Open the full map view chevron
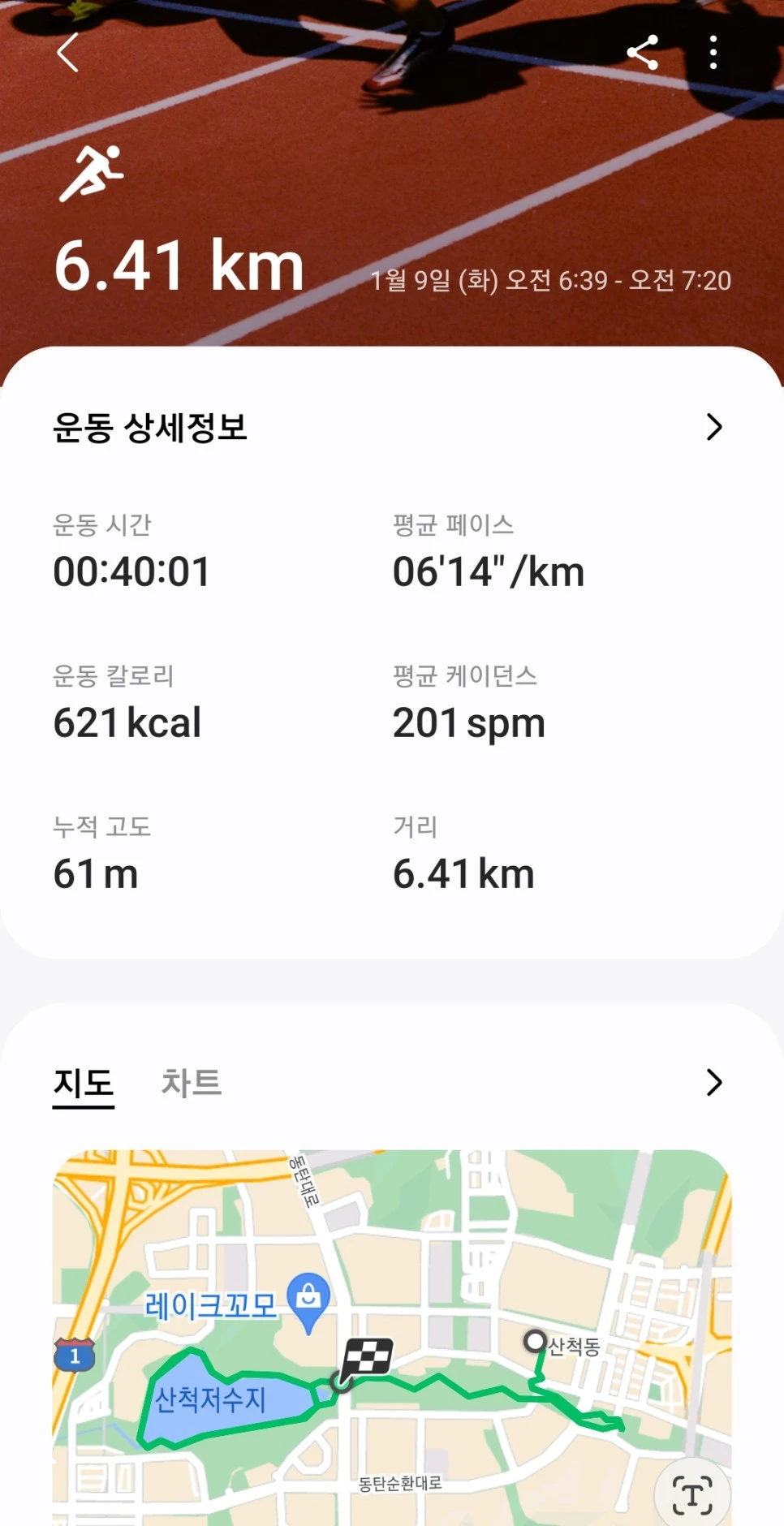Image resolution: width=784 pixels, height=1526 pixels. [713, 1082]
